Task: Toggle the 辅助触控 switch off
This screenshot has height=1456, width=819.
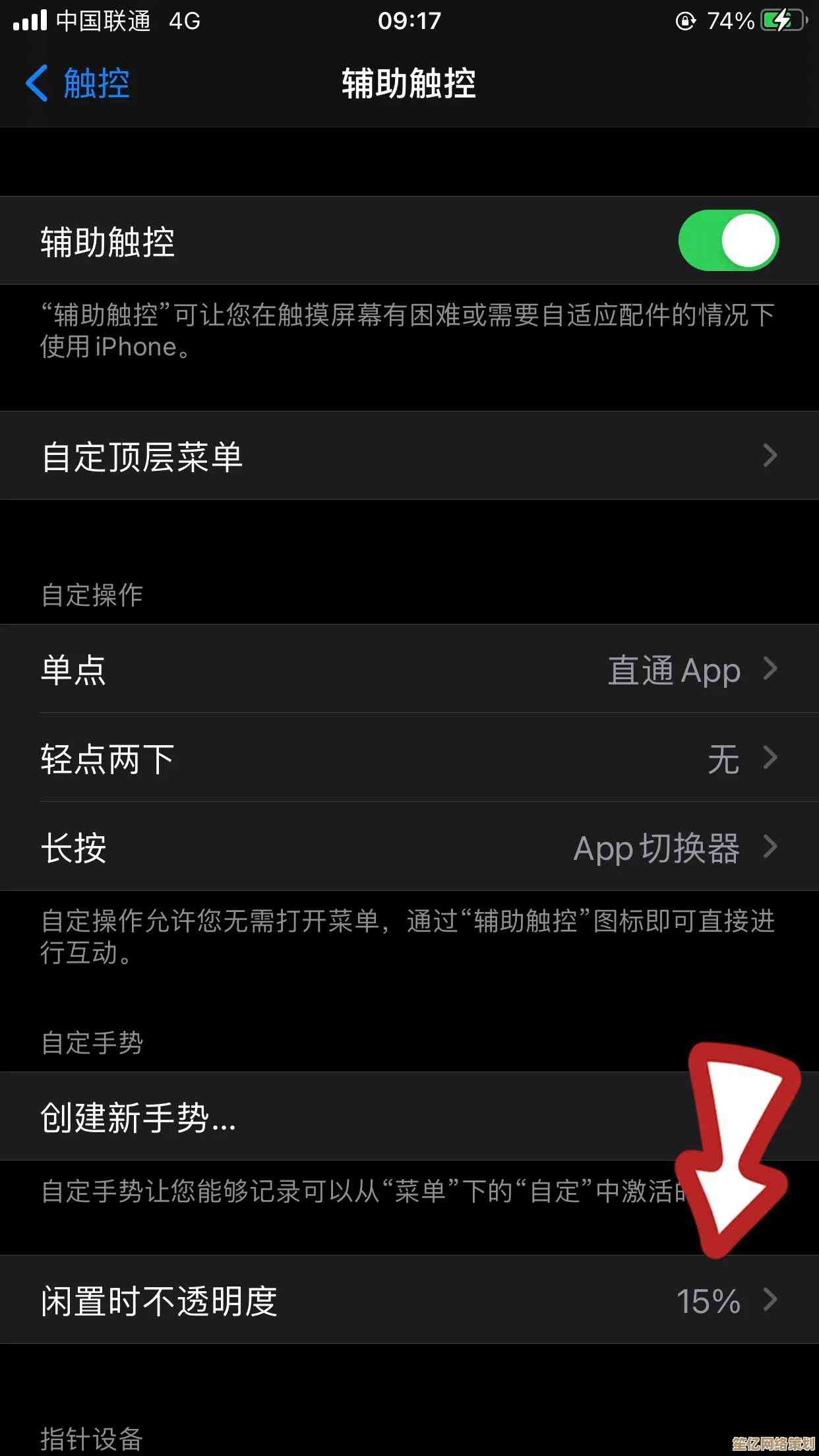Action: tap(728, 241)
